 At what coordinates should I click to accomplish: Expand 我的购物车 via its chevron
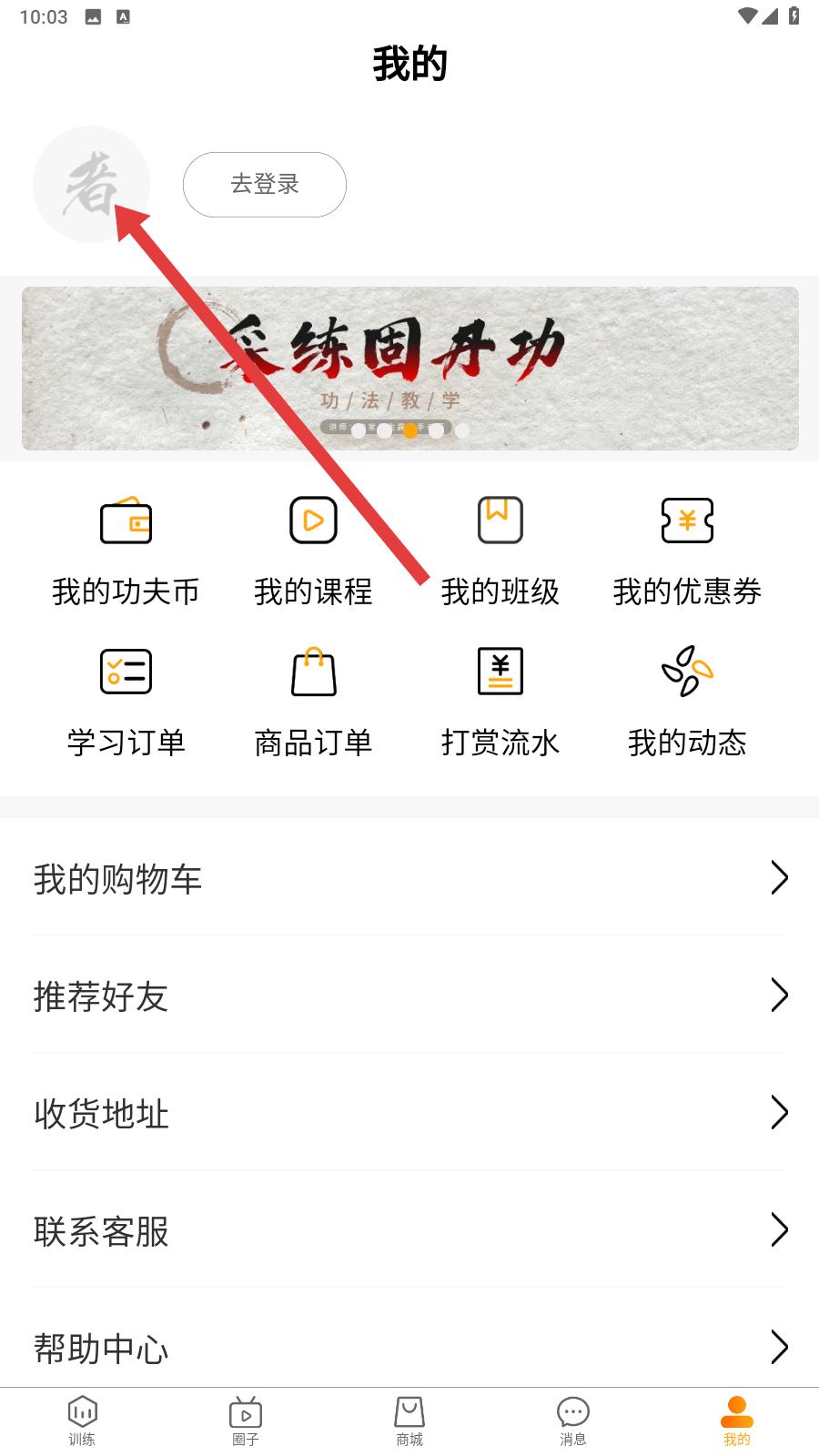778,877
